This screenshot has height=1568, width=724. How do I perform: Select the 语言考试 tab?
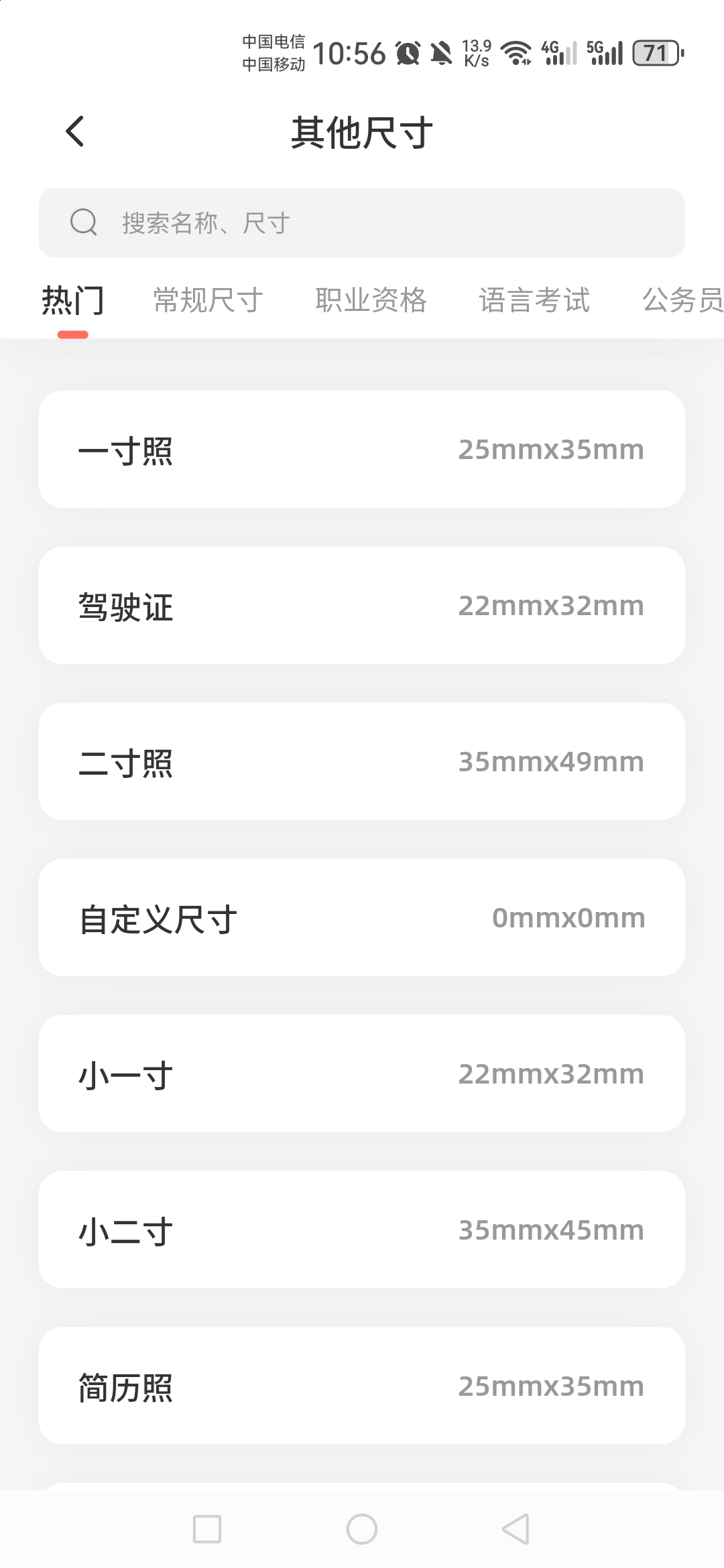[534, 300]
